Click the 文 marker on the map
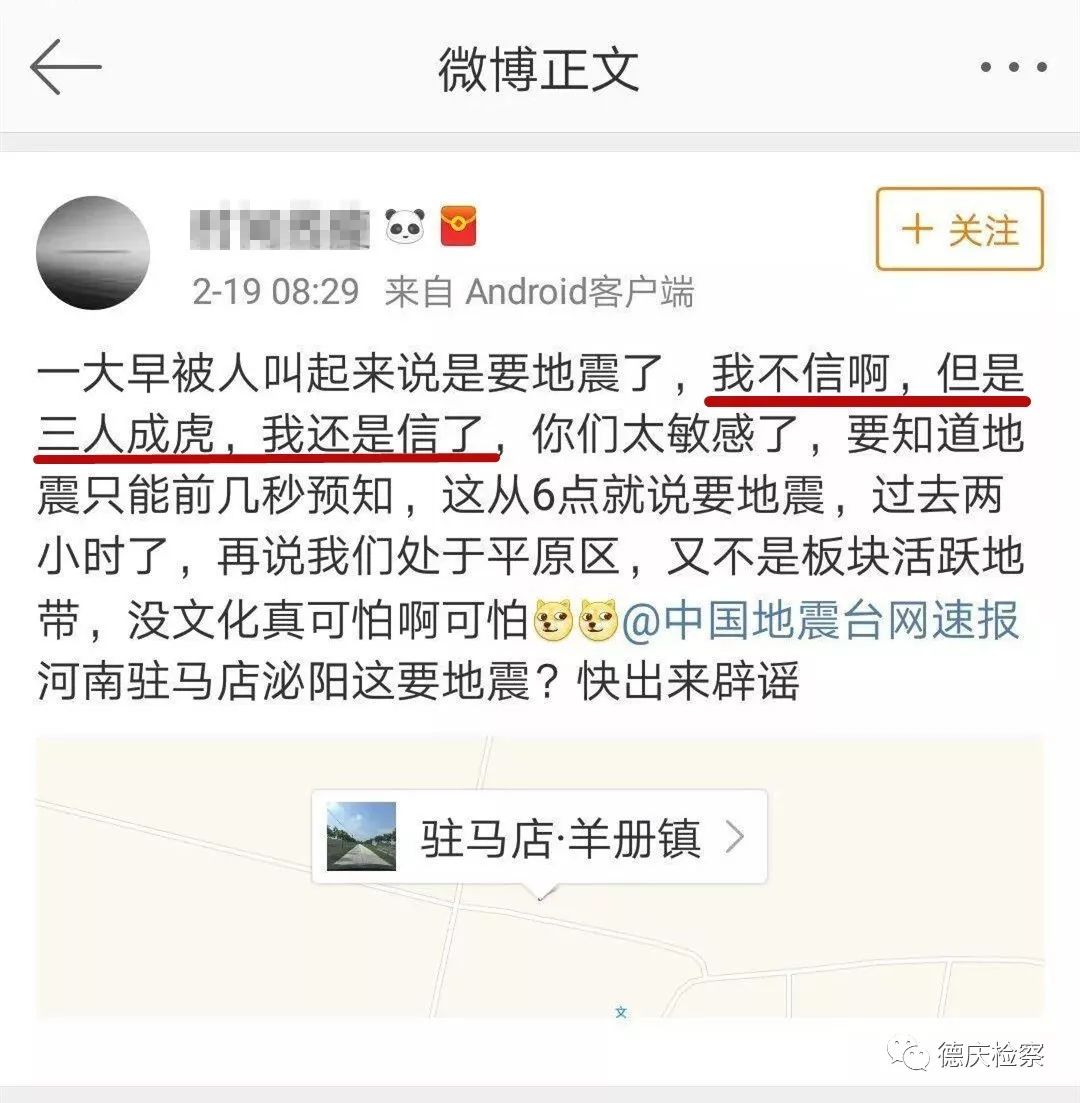1080x1103 pixels. point(620,1012)
